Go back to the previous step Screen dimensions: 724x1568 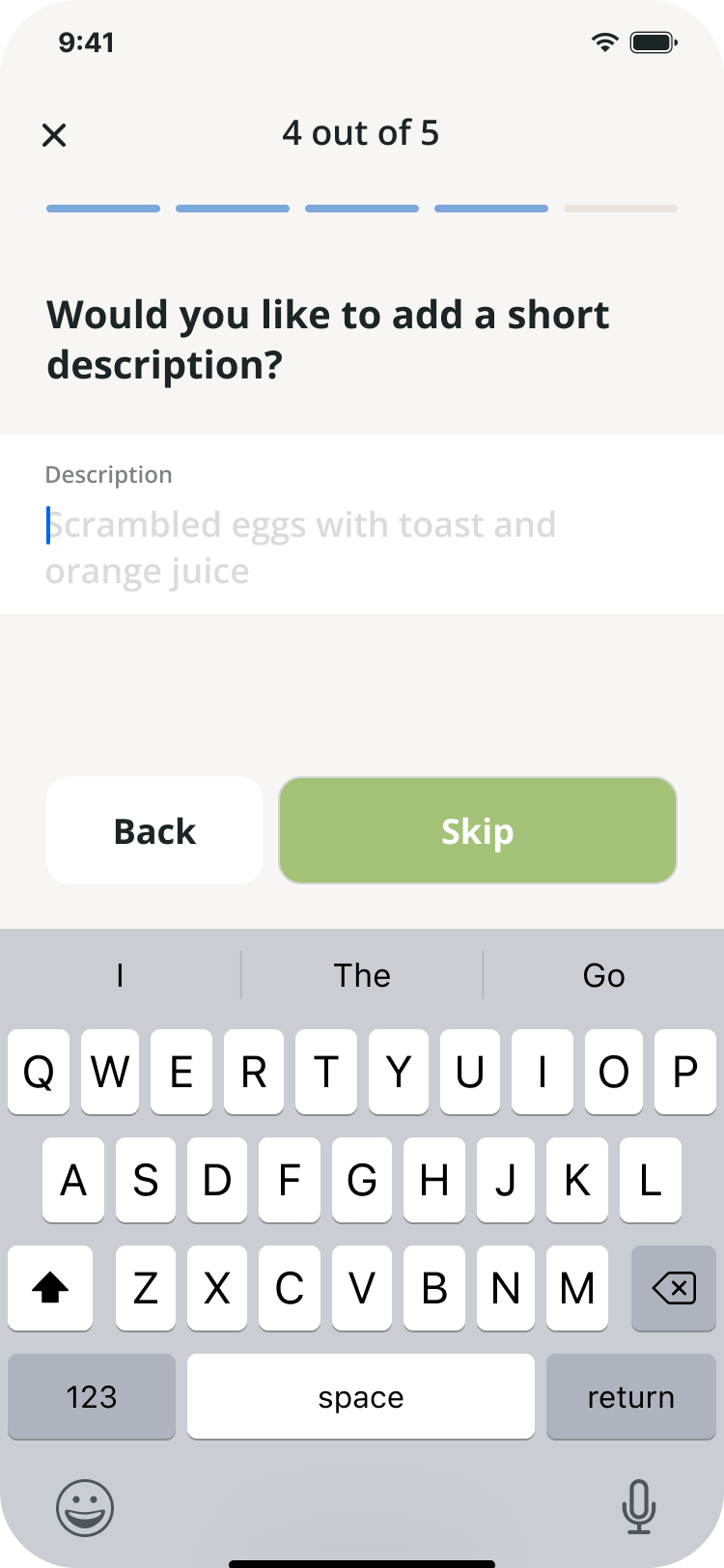[x=154, y=830]
